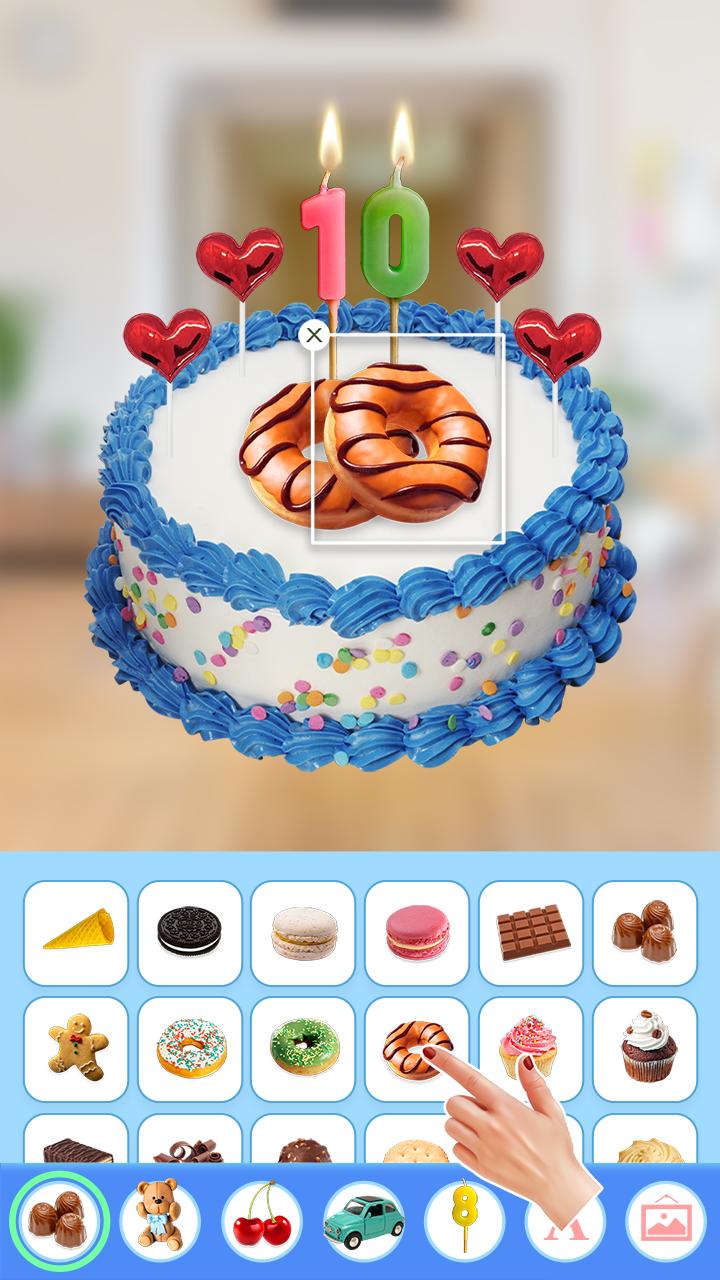Add the gingerbread man topping

tap(76, 1049)
